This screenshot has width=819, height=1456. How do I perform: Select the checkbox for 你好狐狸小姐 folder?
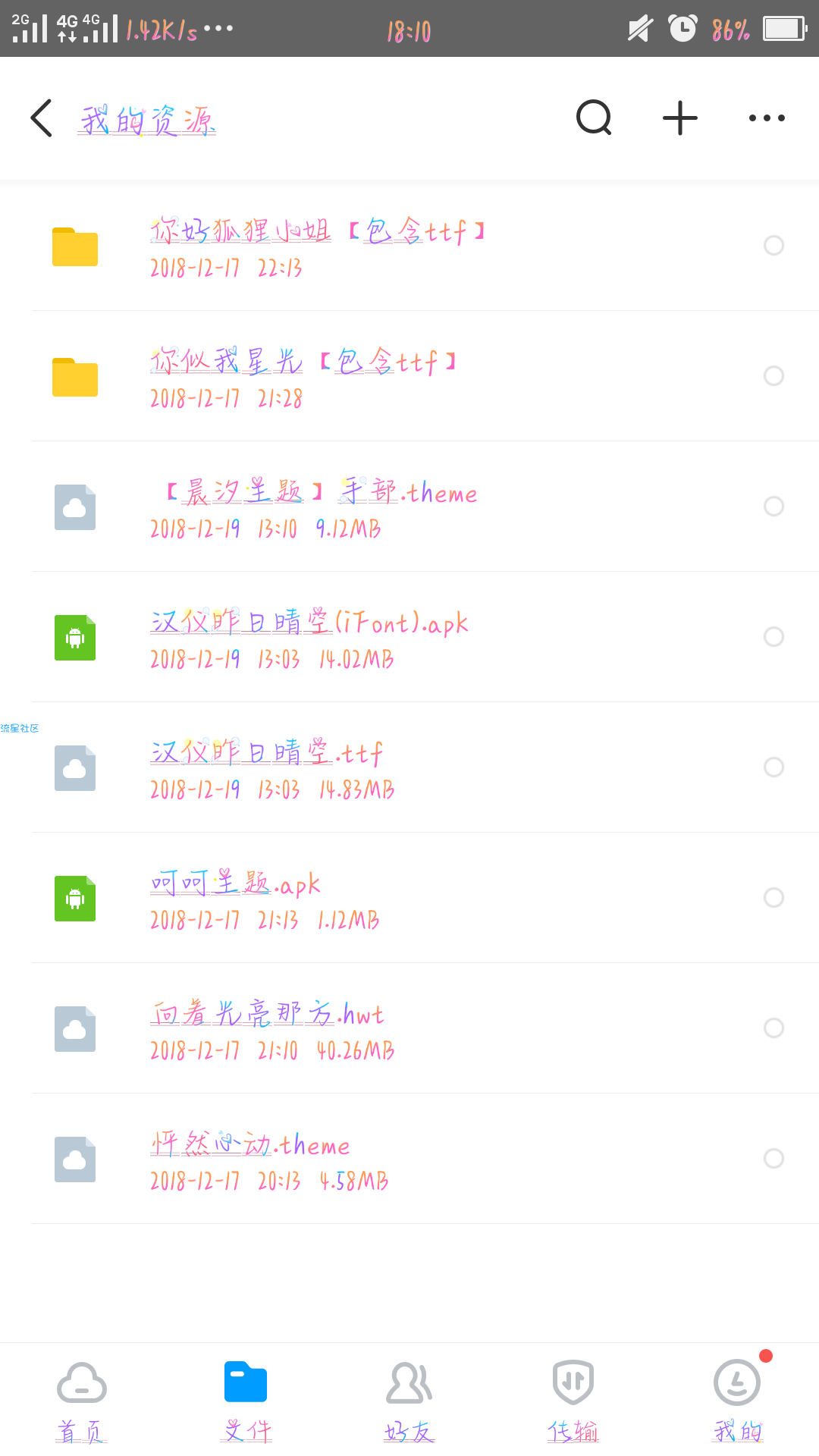773,245
